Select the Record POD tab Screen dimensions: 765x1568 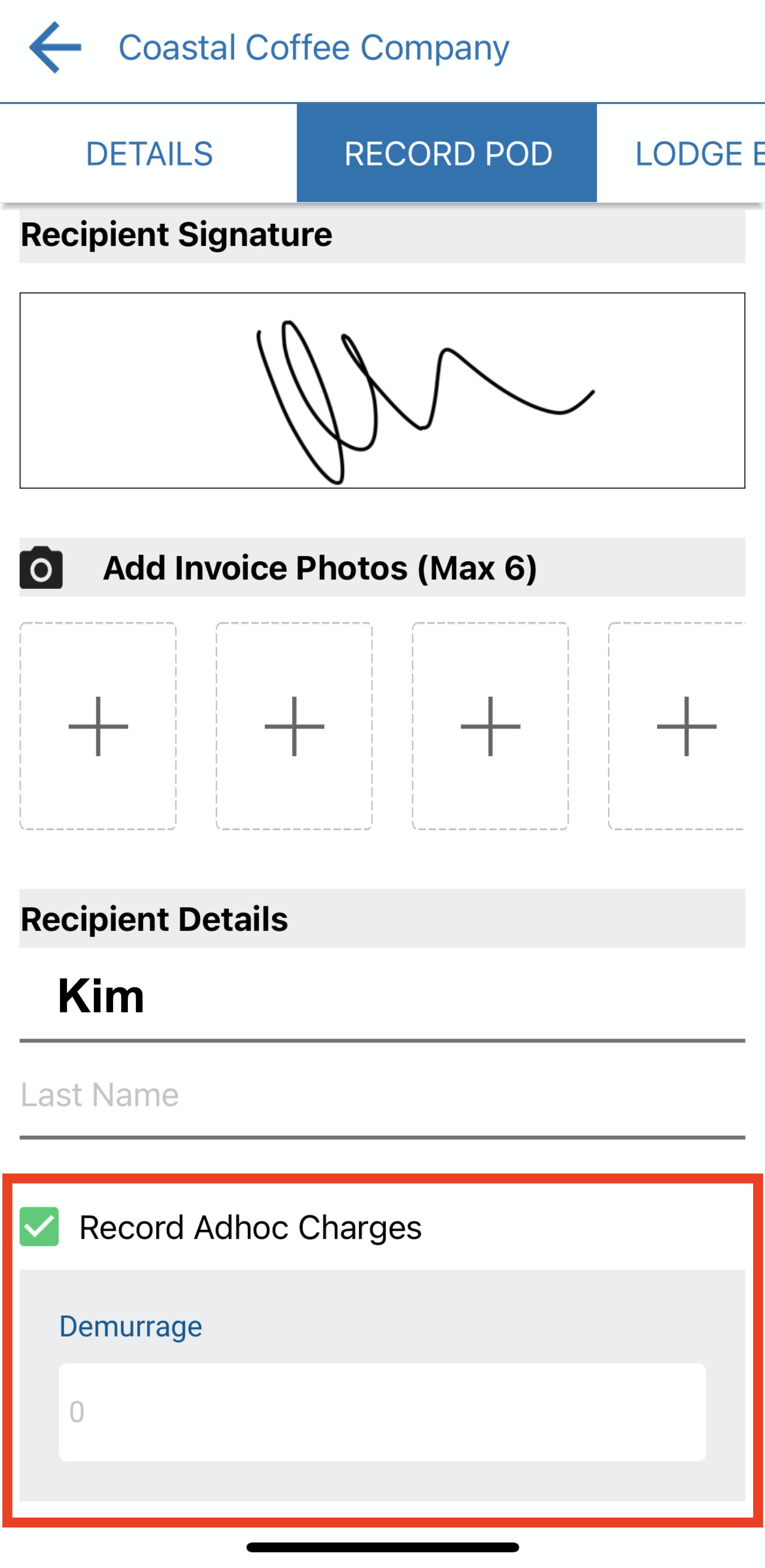[447, 153]
